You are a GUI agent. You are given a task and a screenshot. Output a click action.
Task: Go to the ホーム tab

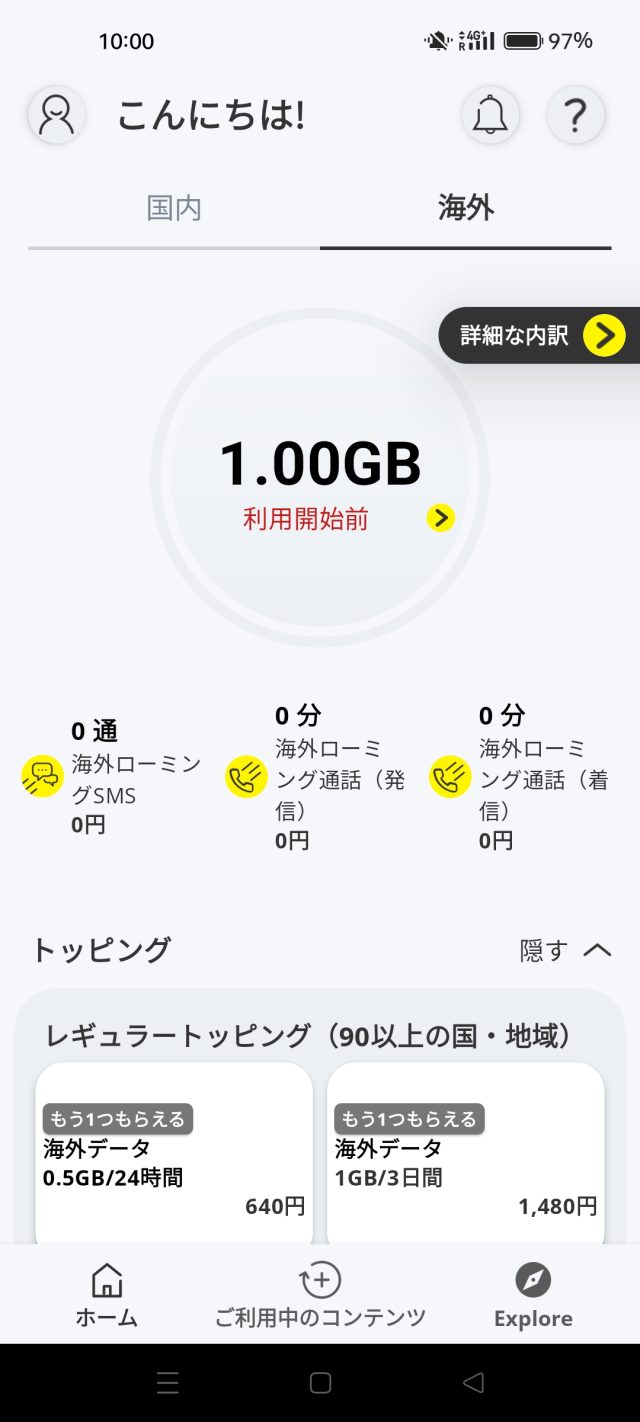pos(107,1295)
